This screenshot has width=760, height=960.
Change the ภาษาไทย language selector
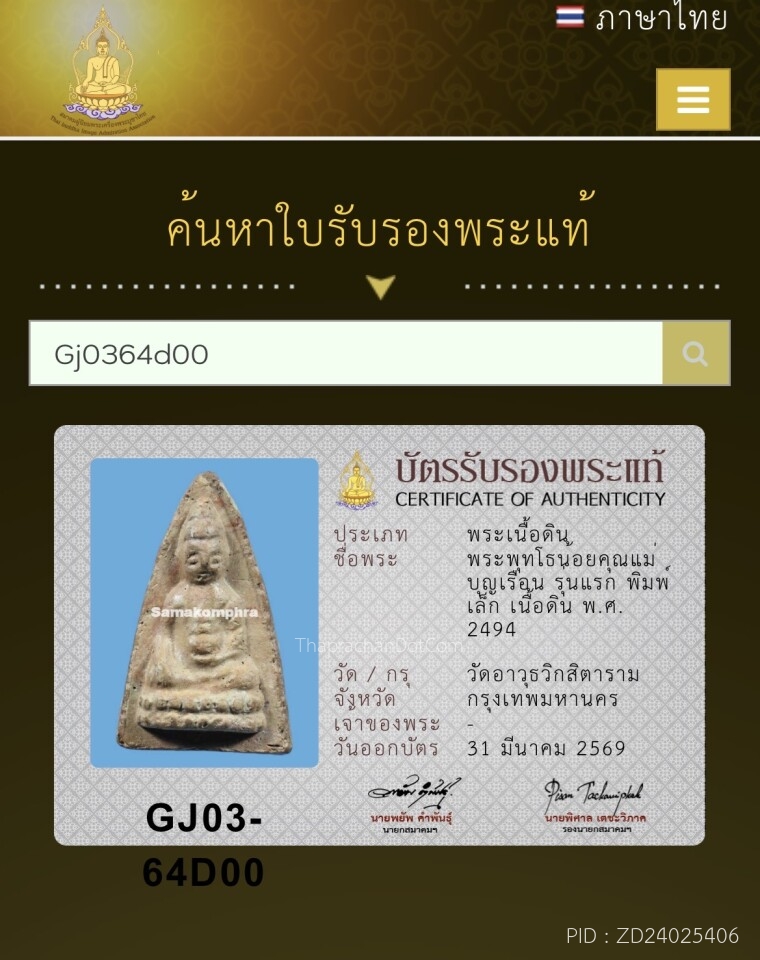(642, 18)
